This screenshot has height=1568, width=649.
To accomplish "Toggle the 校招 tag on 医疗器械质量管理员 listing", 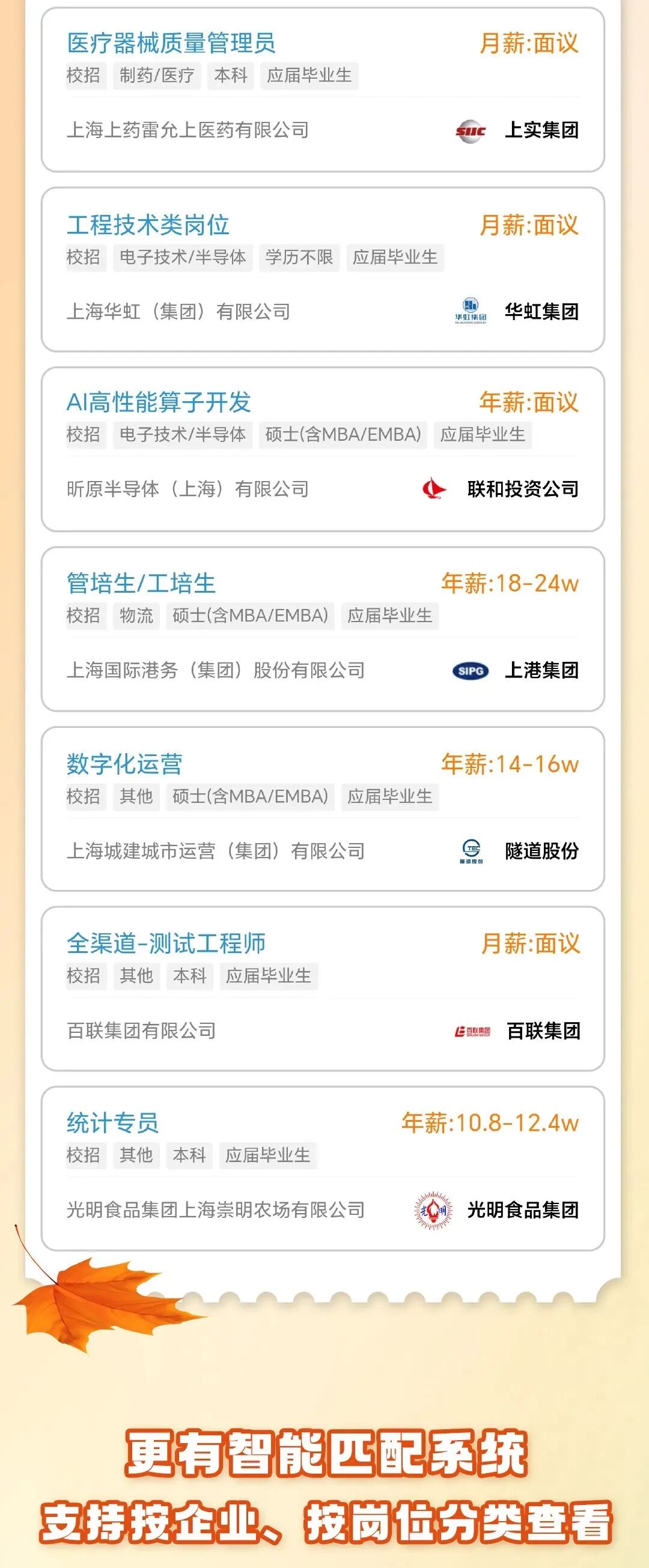I will pyautogui.click(x=85, y=77).
